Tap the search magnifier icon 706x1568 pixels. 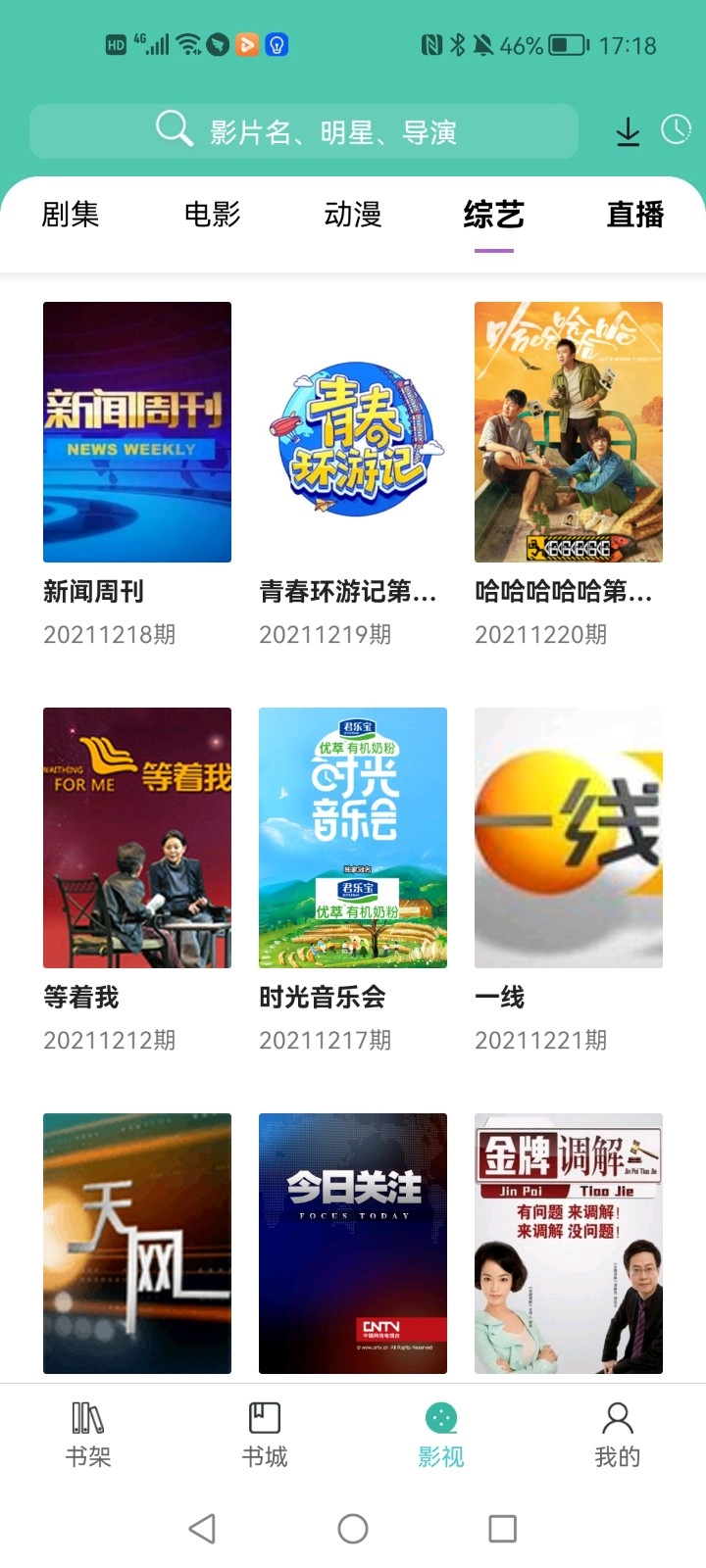(x=173, y=128)
